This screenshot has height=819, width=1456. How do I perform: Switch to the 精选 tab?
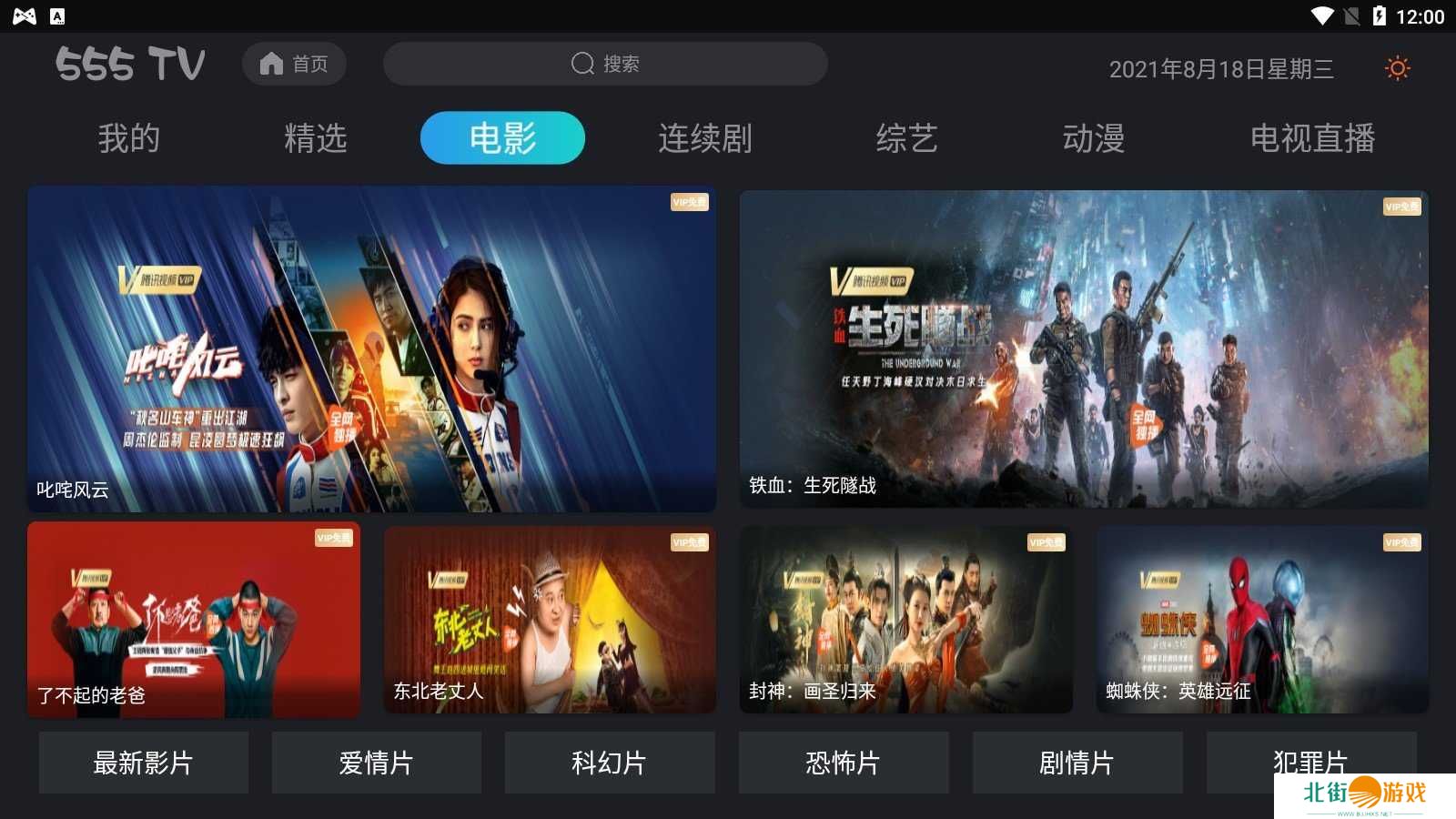[x=316, y=138]
